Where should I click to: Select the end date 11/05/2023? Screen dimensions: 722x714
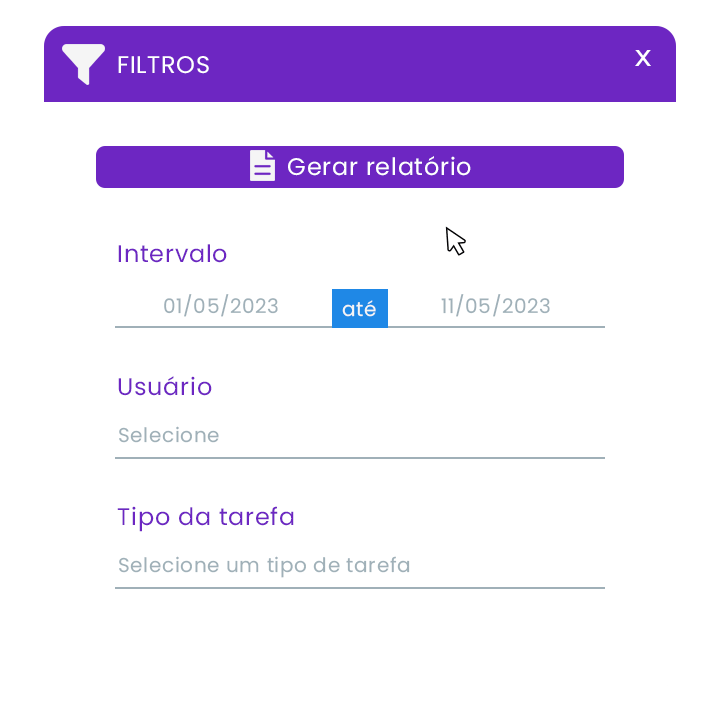coord(496,306)
